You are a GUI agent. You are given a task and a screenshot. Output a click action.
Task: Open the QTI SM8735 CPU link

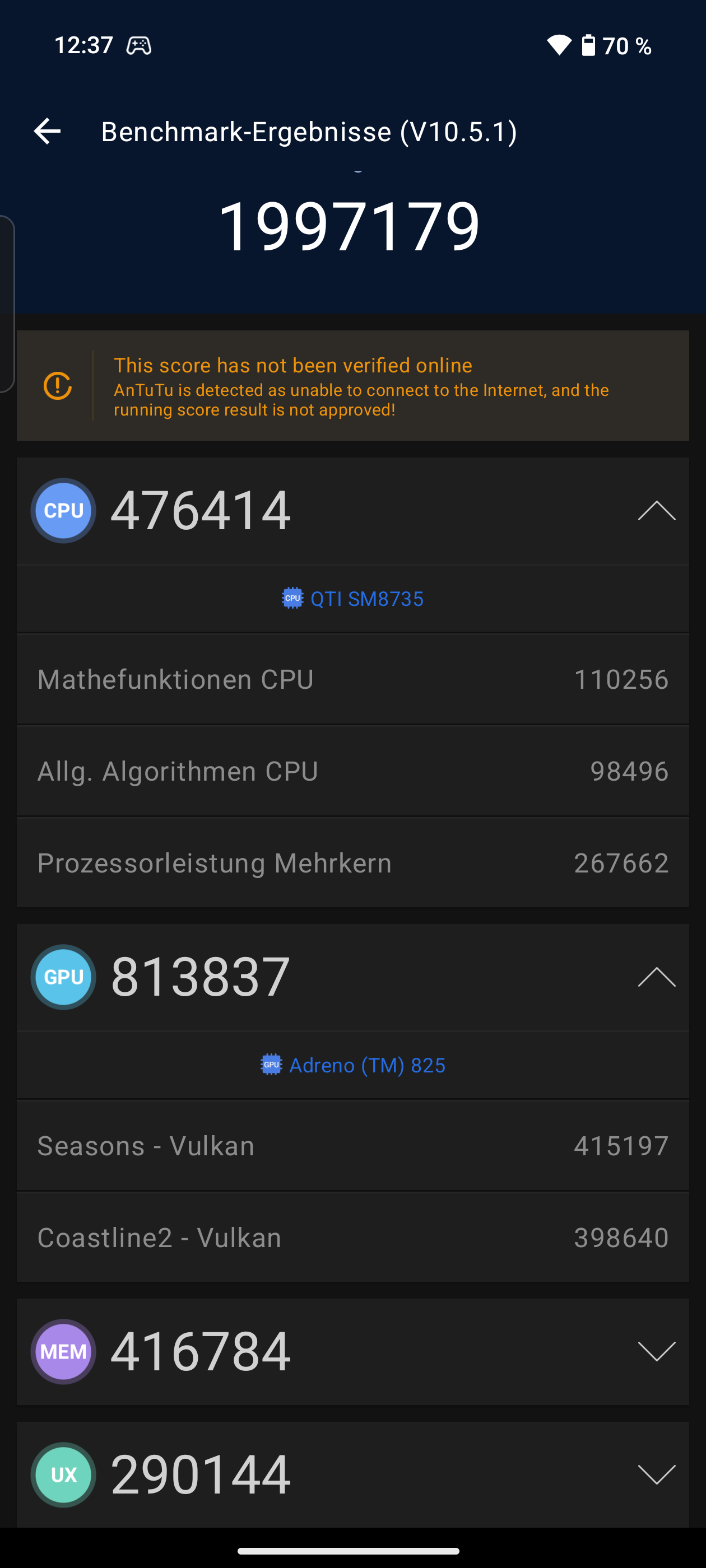coord(352,599)
